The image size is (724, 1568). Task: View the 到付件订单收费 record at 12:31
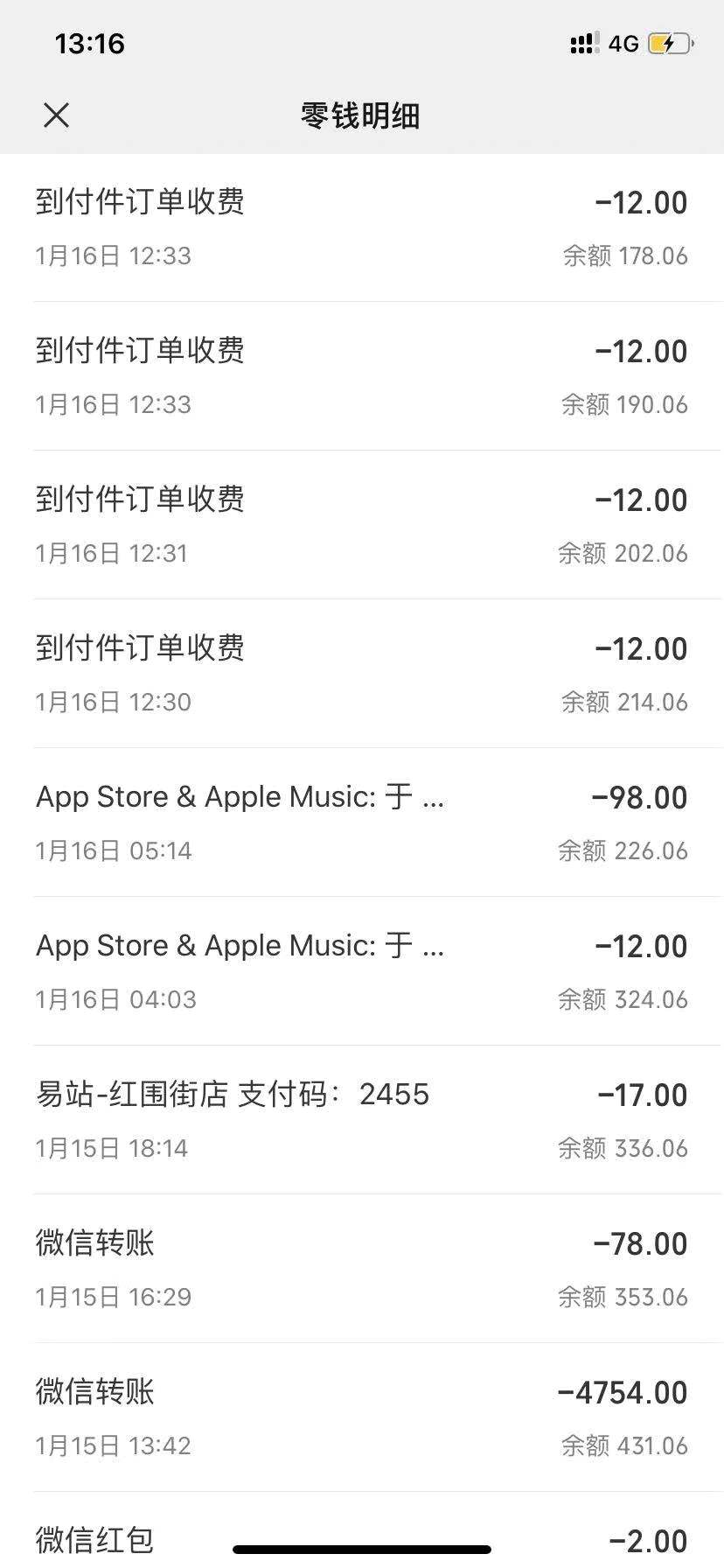[x=361, y=525]
